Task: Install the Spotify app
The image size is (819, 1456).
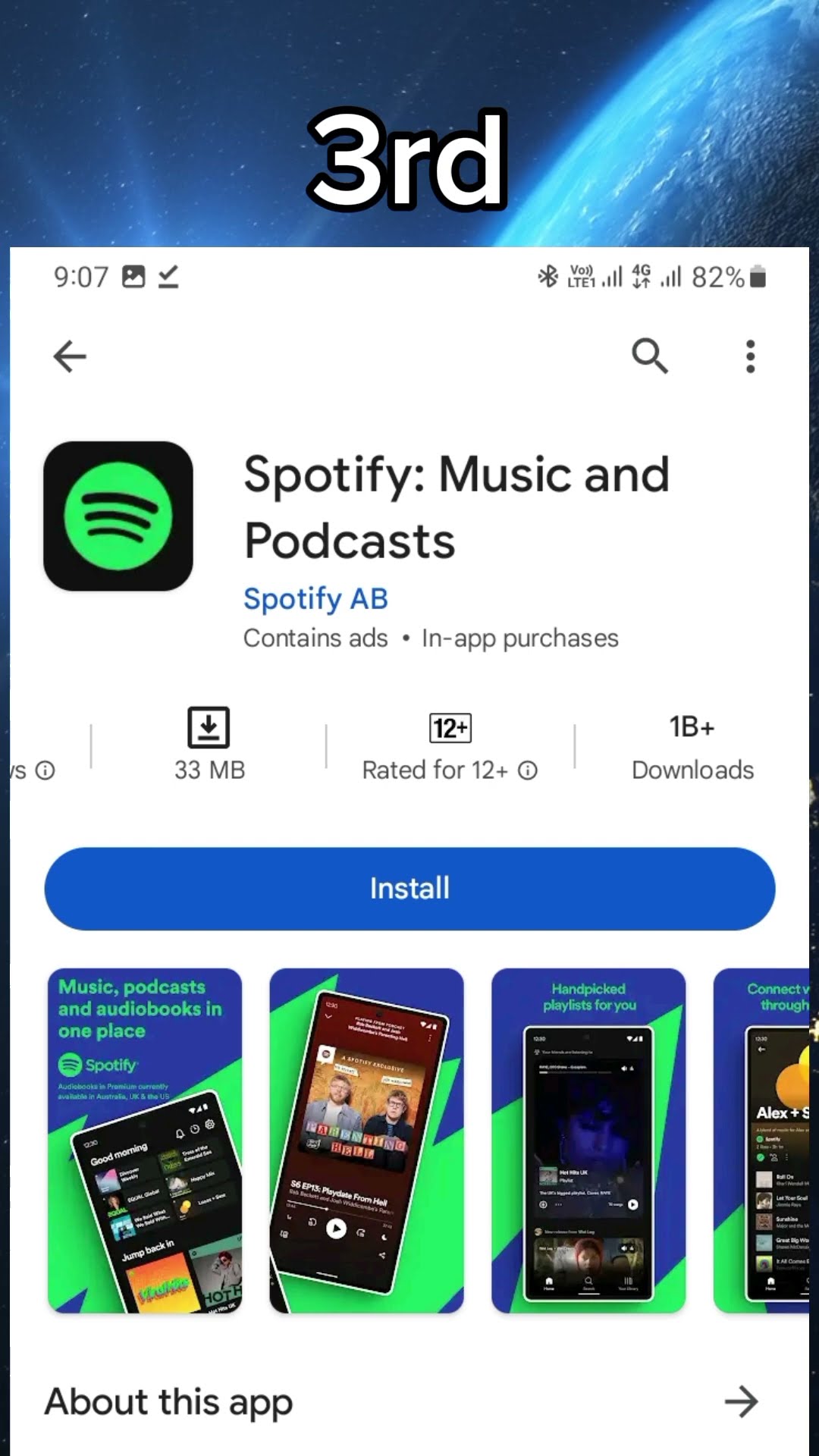Action: coord(409,889)
